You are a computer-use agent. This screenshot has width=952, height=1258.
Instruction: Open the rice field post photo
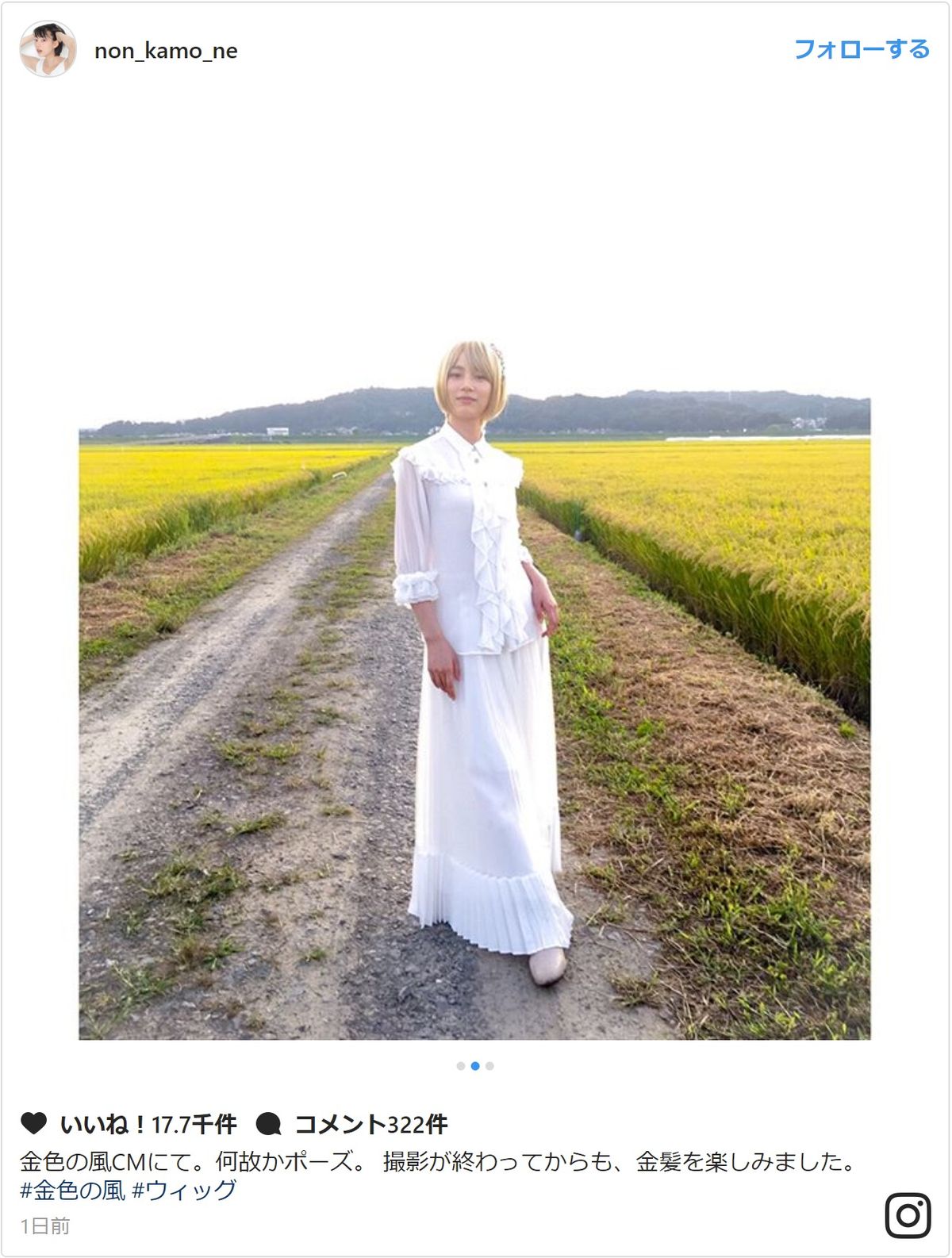tap(474, 690)
